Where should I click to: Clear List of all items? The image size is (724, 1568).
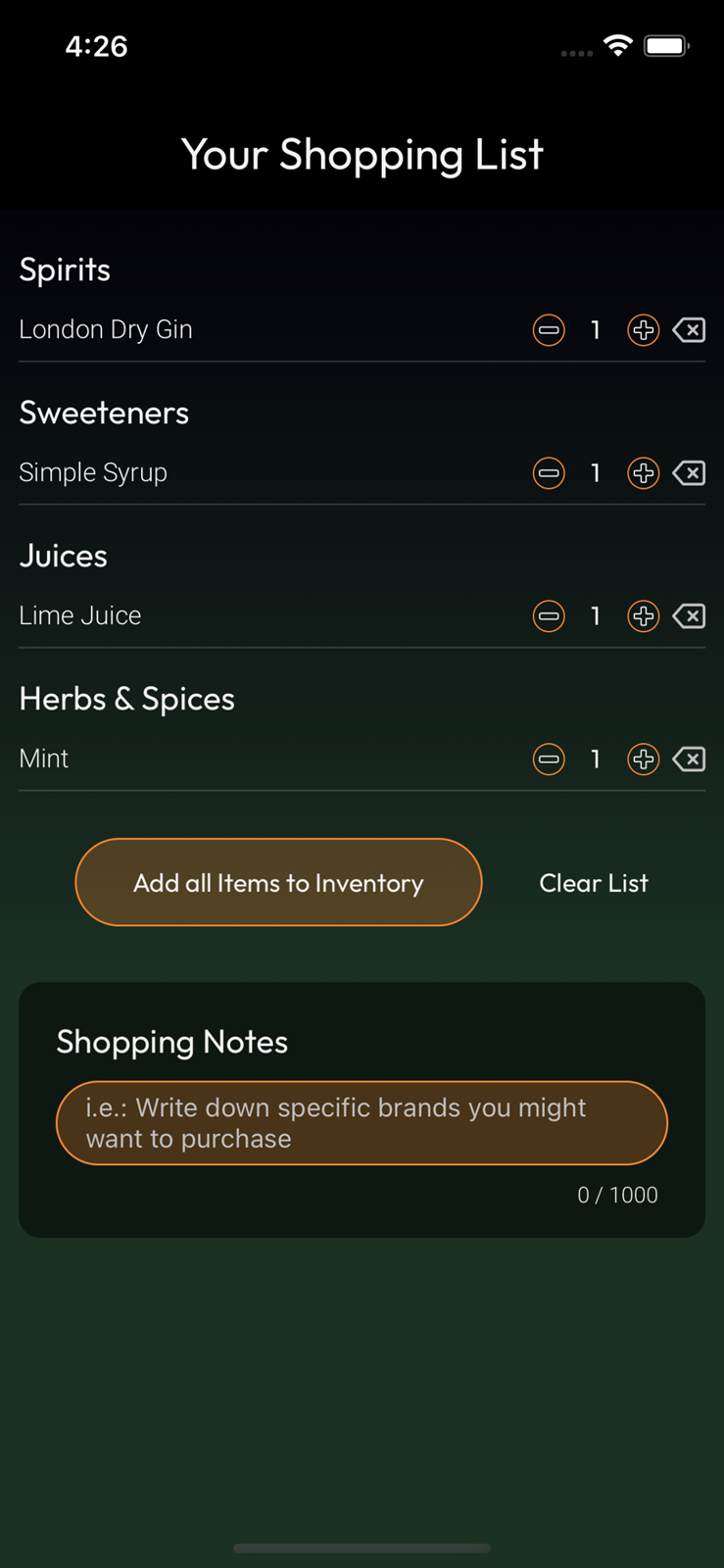(594, 883)
